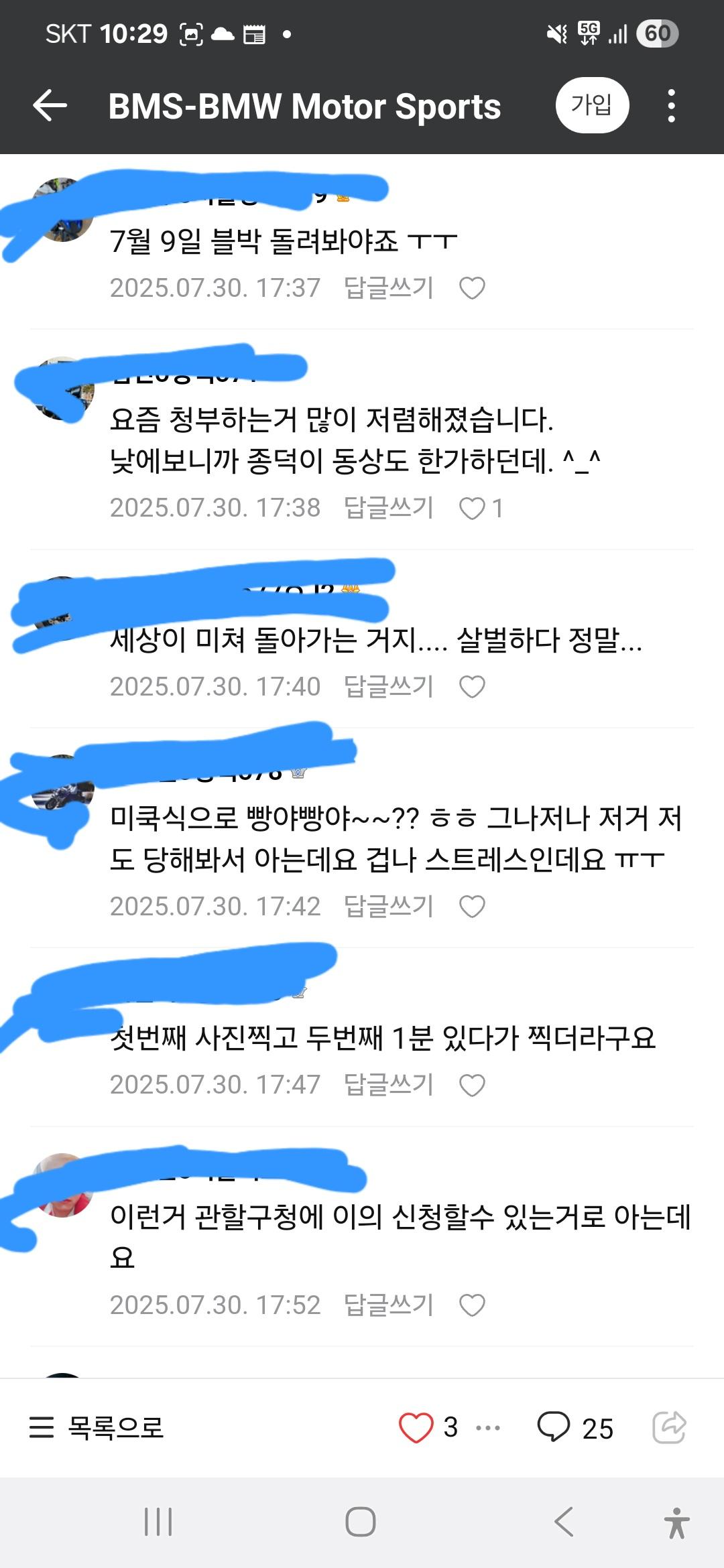Reply to the 17:40 comment
Image resolution: width=724 pixels, height=1568 pixels.
coord(388,687)
